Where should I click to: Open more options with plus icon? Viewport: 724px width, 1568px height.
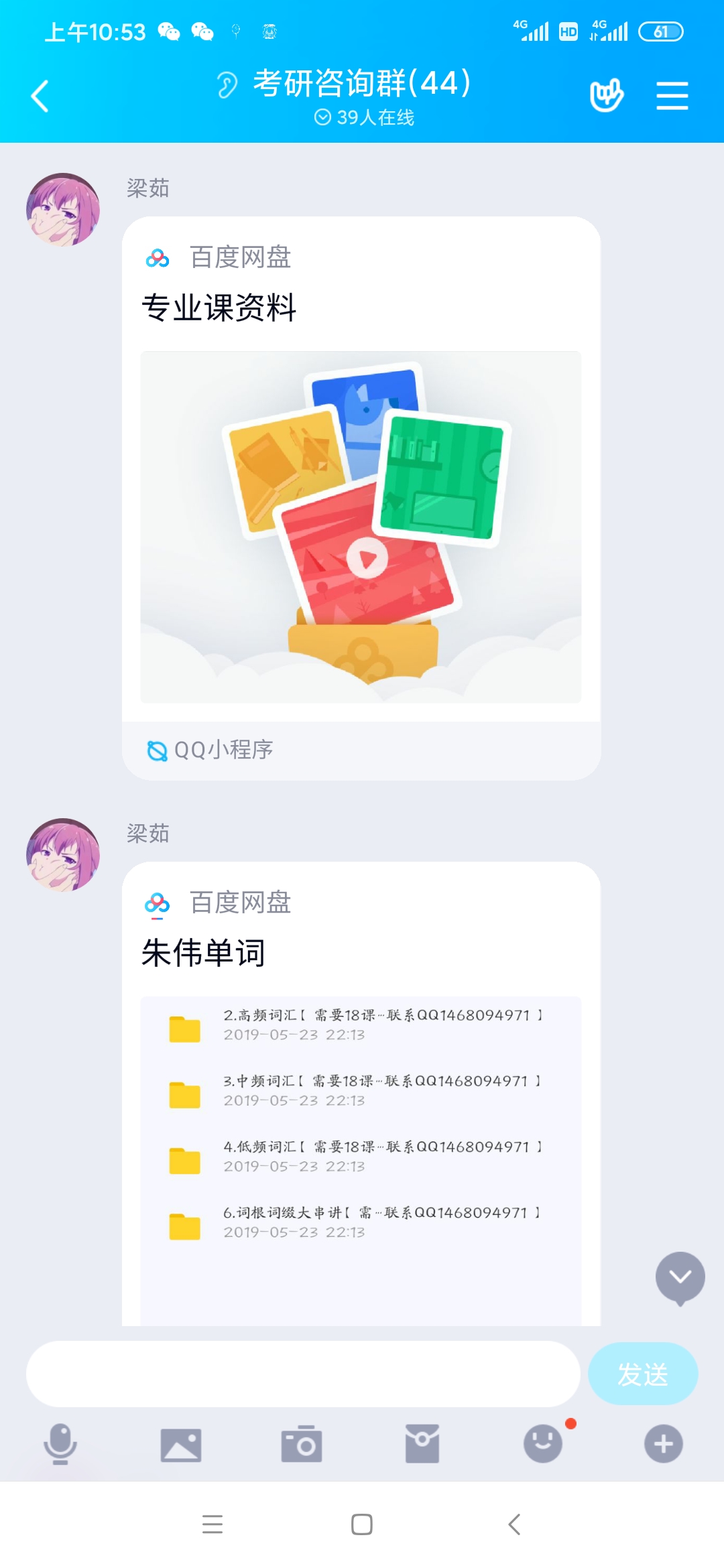tap(664, 1443)
